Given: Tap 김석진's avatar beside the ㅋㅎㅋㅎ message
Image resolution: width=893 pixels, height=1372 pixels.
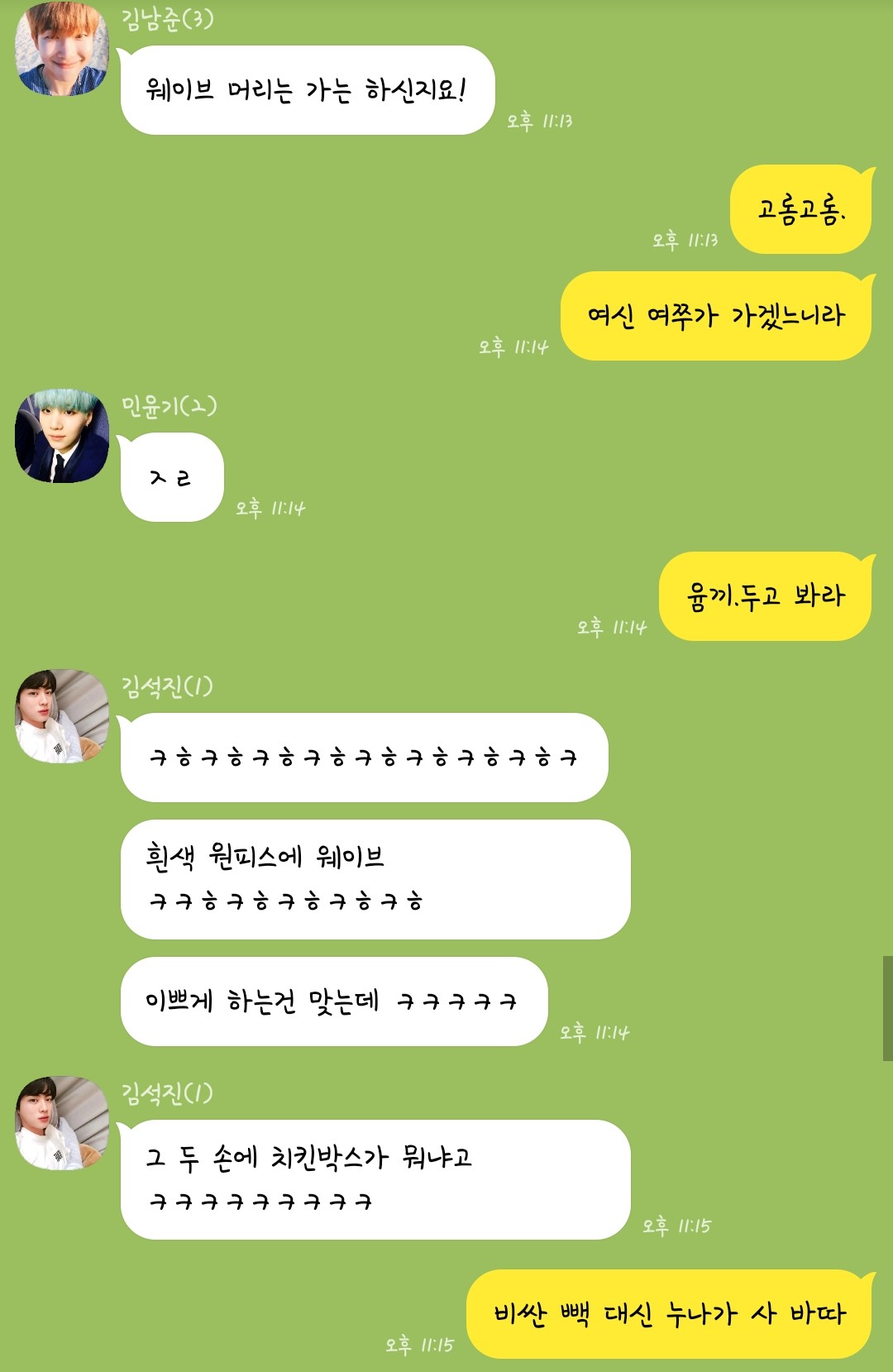Looking at the screenshot, I should 62,716.
